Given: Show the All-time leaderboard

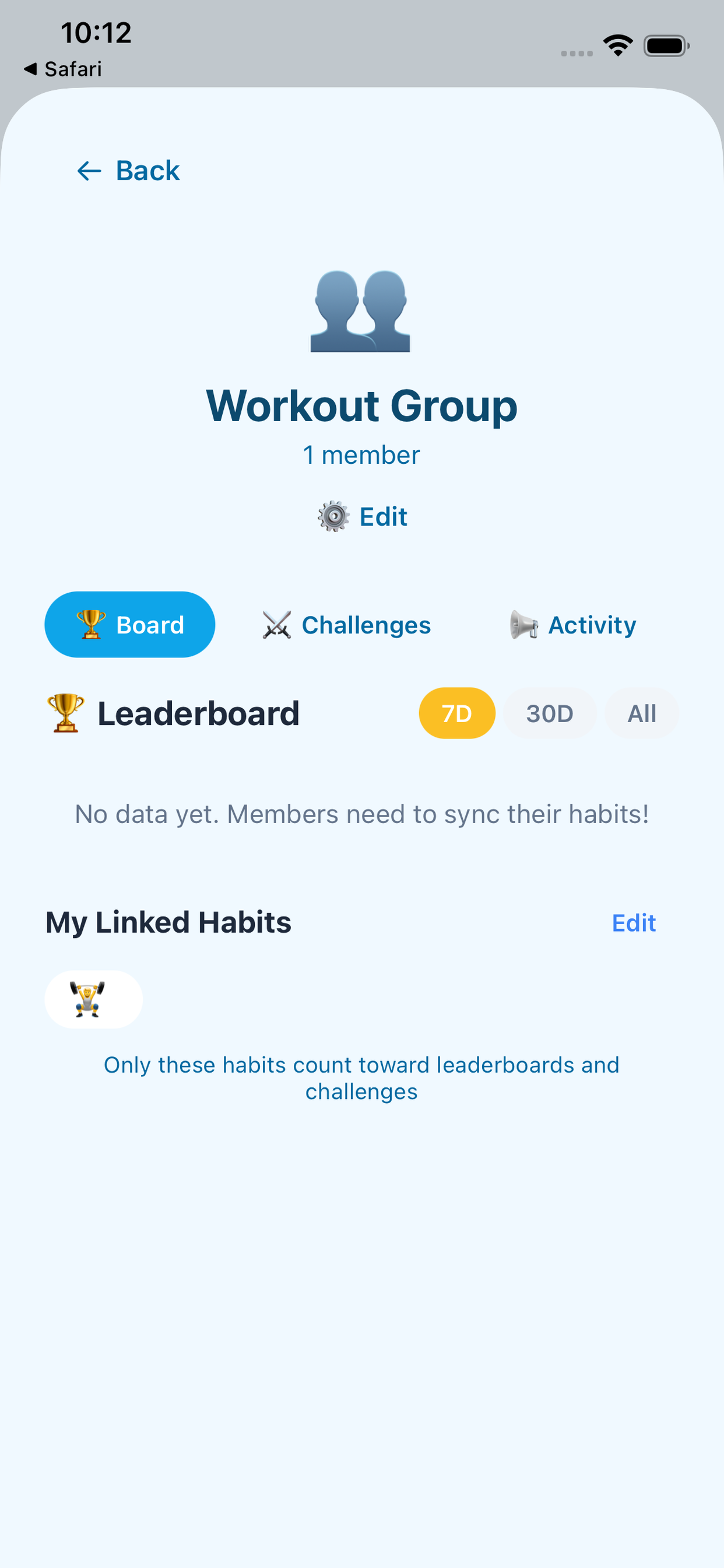Looking at the screenshot, I should click(x=641, y=713).
